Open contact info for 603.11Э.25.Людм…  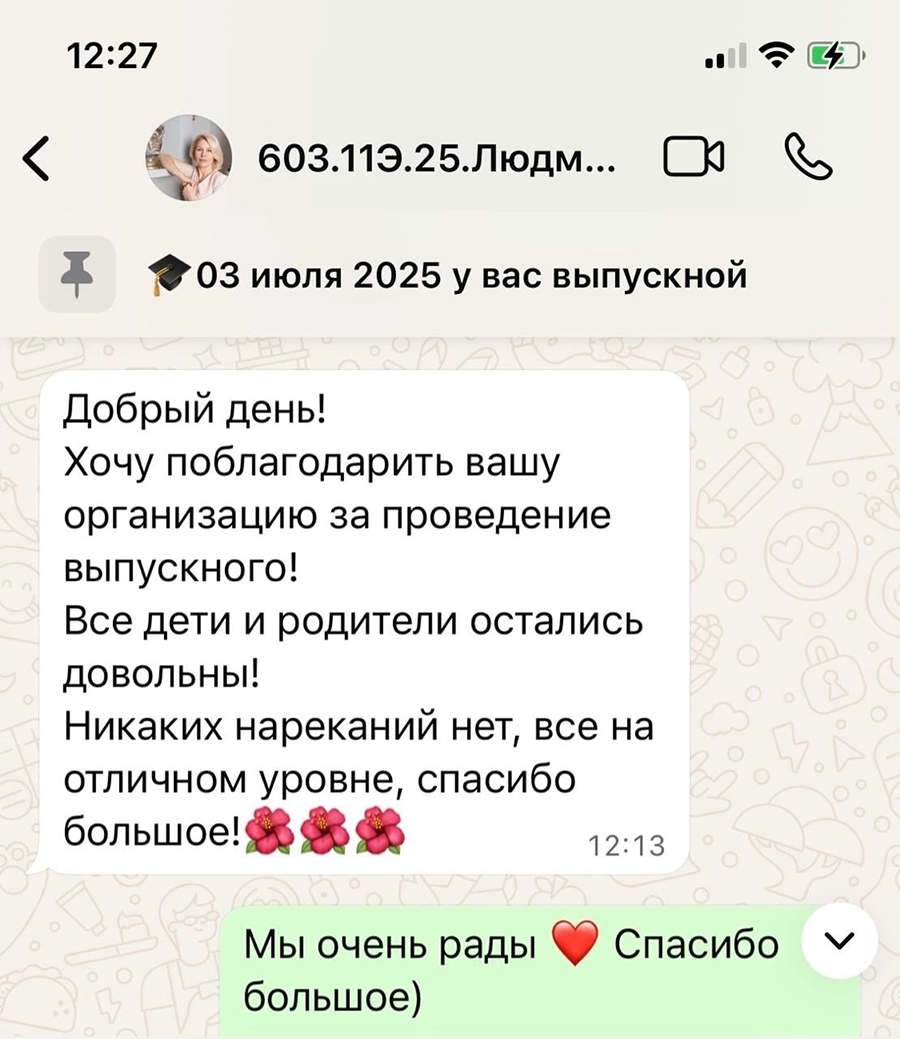[438, 158]
